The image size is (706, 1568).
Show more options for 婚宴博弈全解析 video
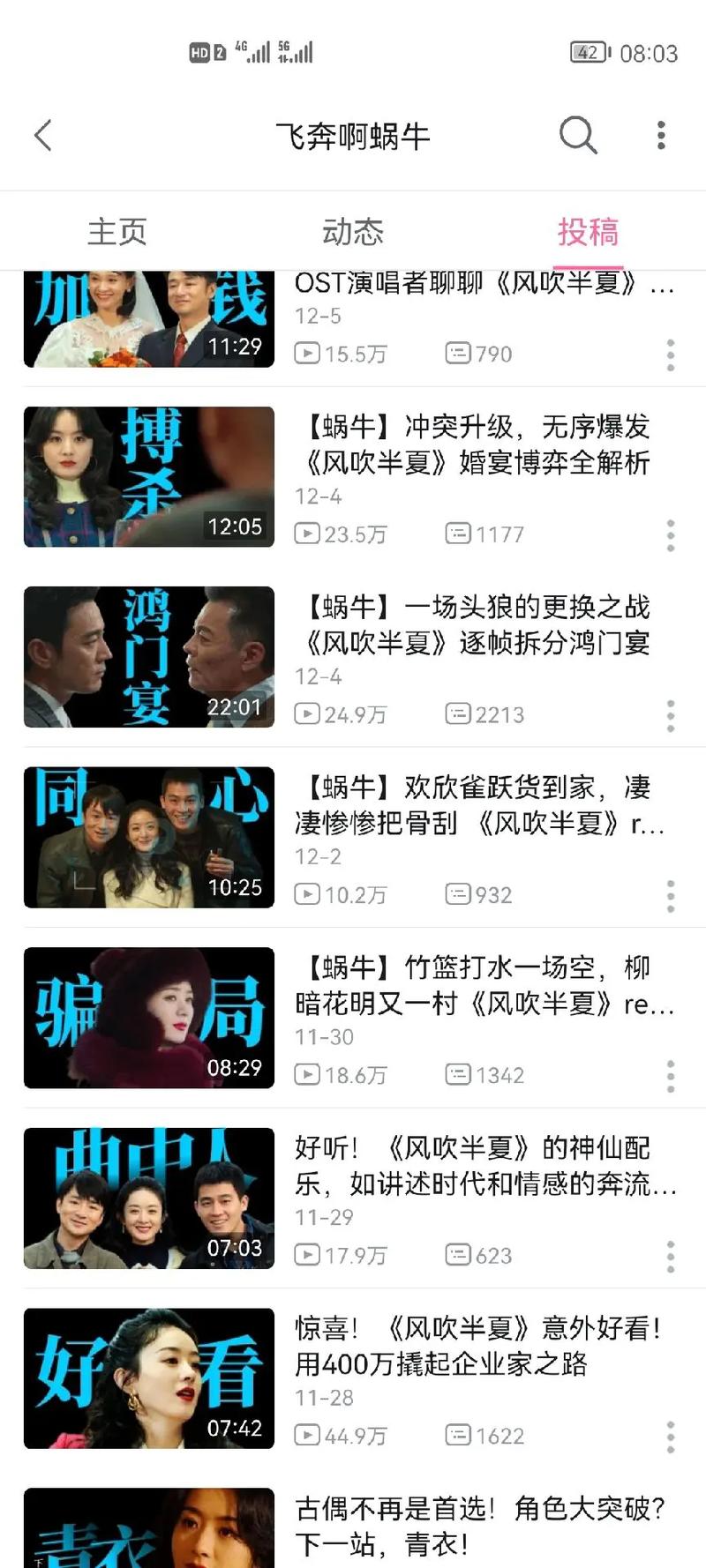pos(671,535)
